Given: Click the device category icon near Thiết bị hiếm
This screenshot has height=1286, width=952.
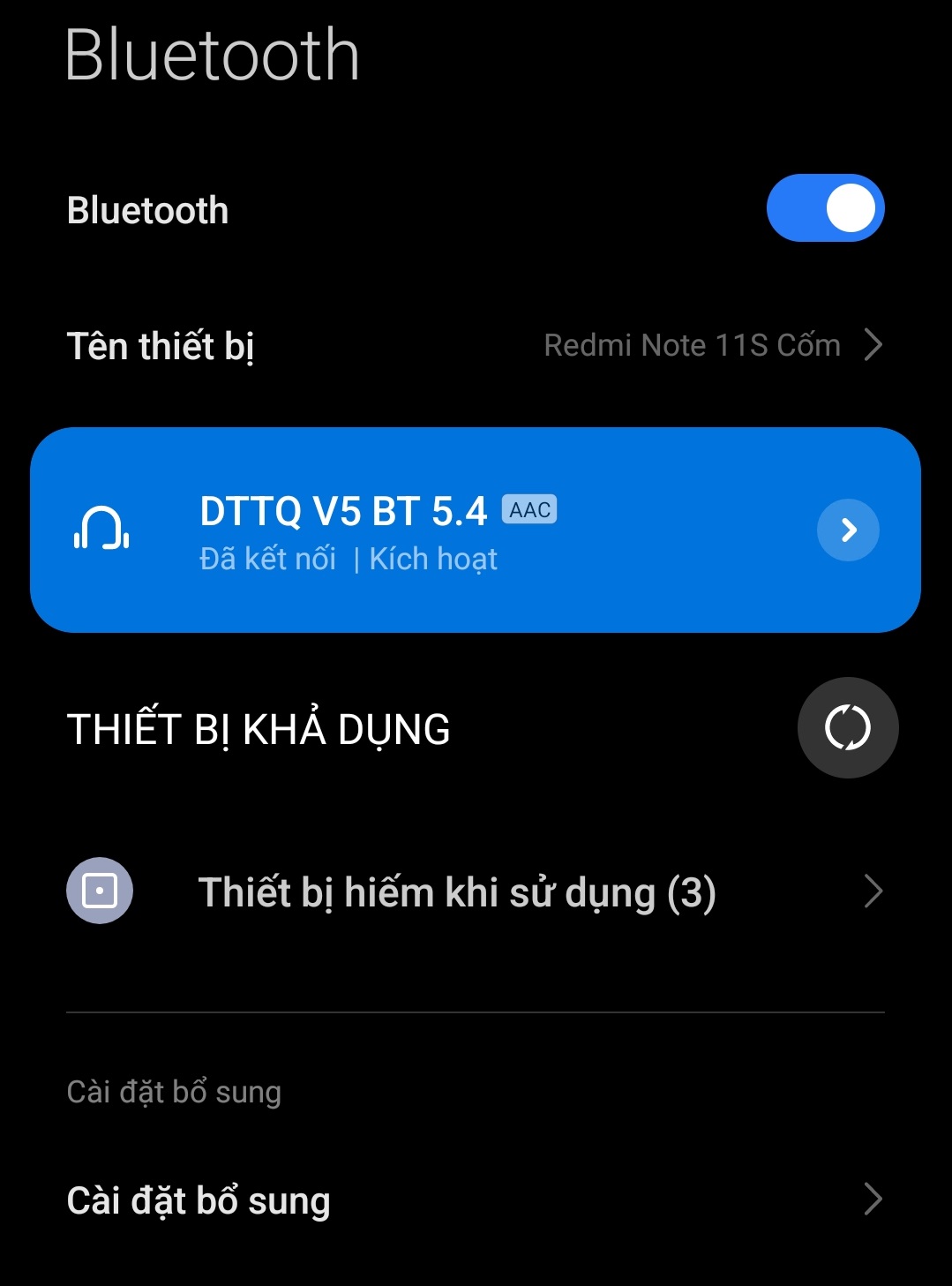Looking at the screenshot, I should click(99, 891).
